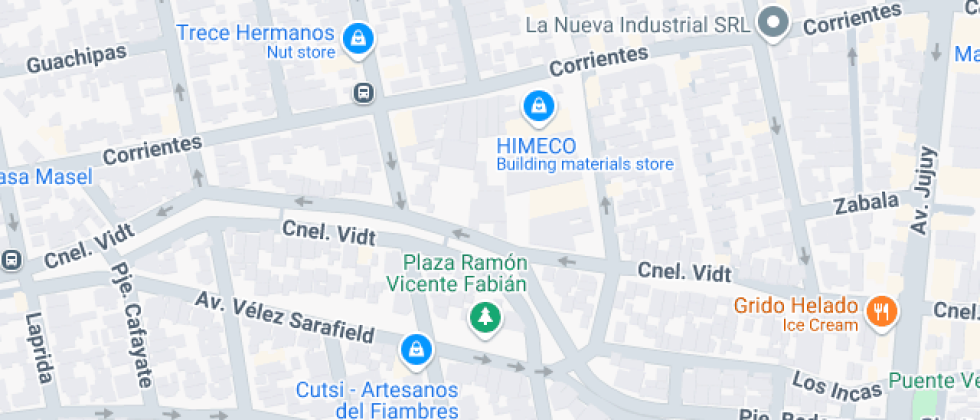Image resolution: width=980 pixels, height=420 pixels.
Task: Tap the La Nueva Industrial SRL pin
Action: [x=773, y=23]
